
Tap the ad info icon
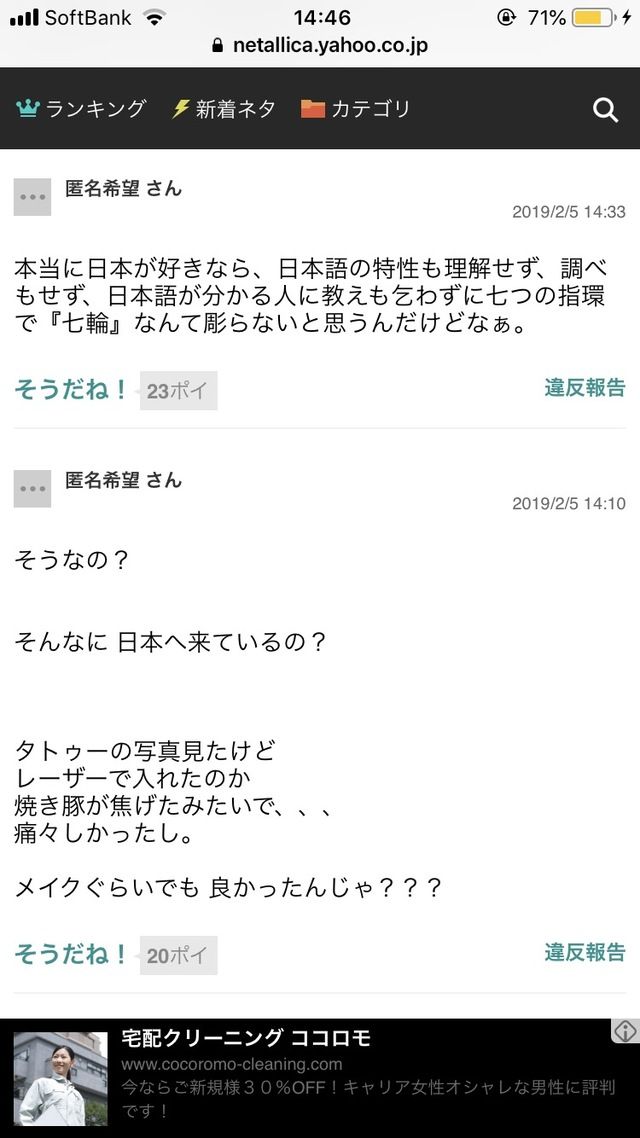[x=625, y=1031]
